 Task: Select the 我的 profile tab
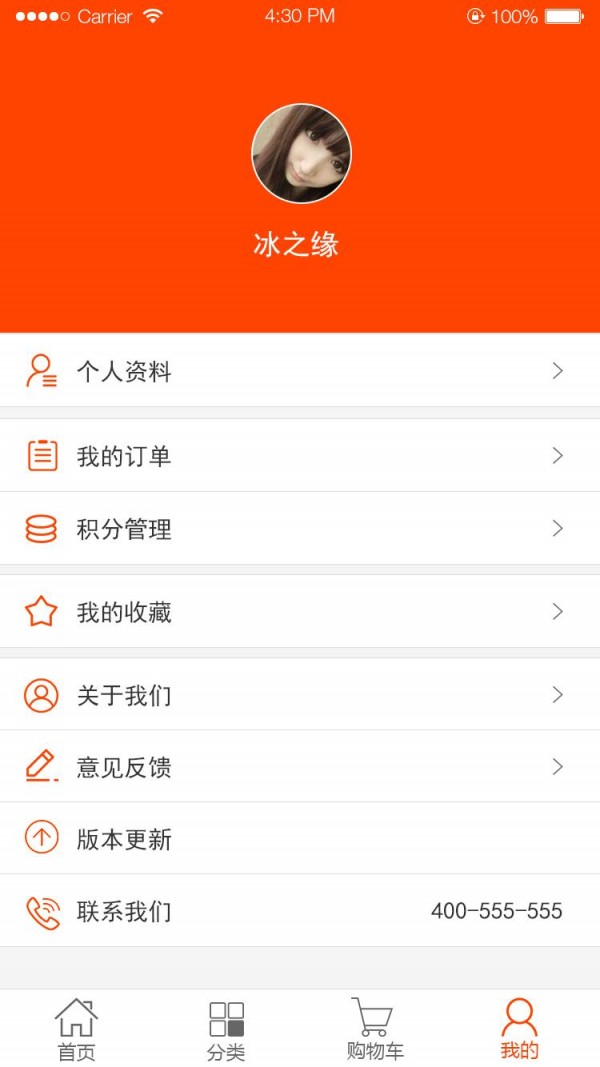(x=519, y=1028)
